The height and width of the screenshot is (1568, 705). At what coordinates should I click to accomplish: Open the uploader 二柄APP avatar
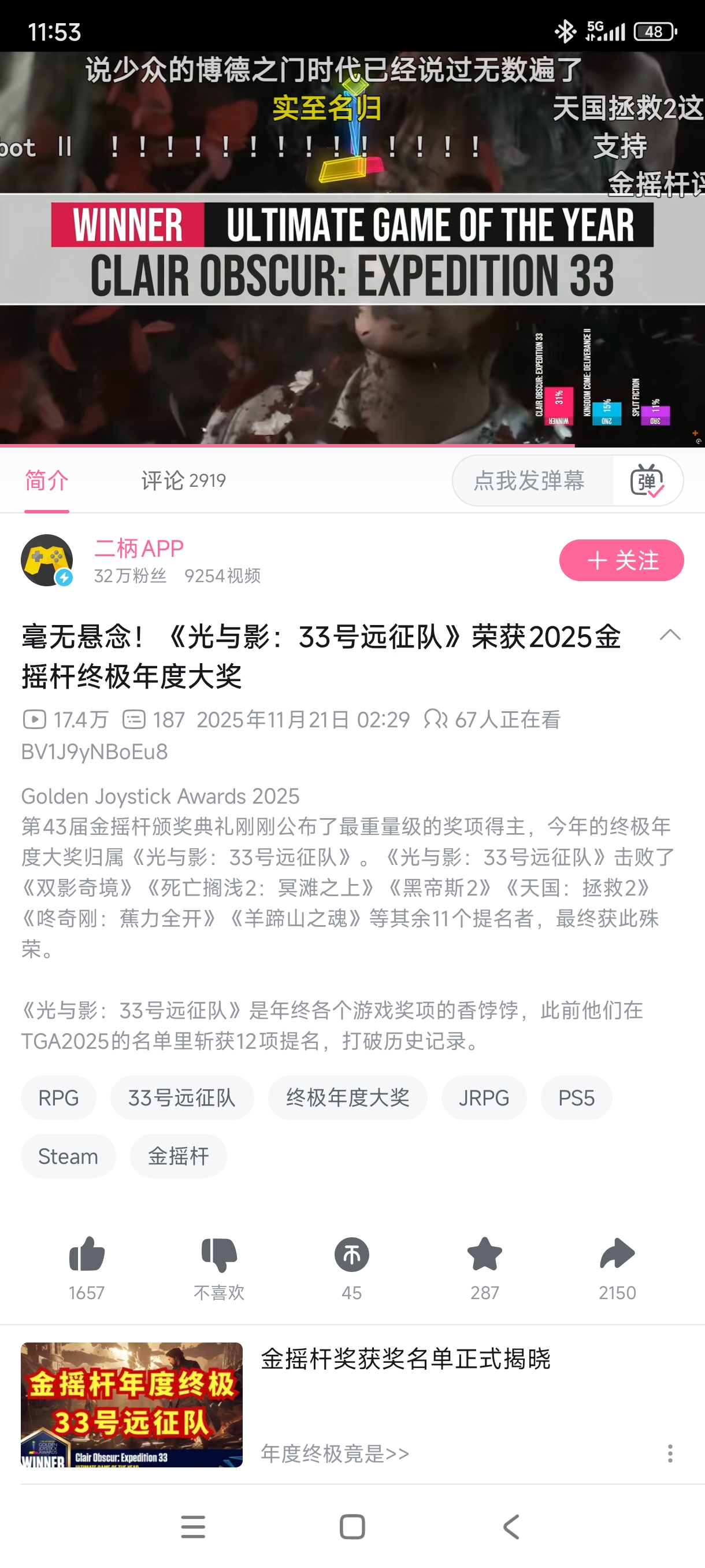coord(47,560)
